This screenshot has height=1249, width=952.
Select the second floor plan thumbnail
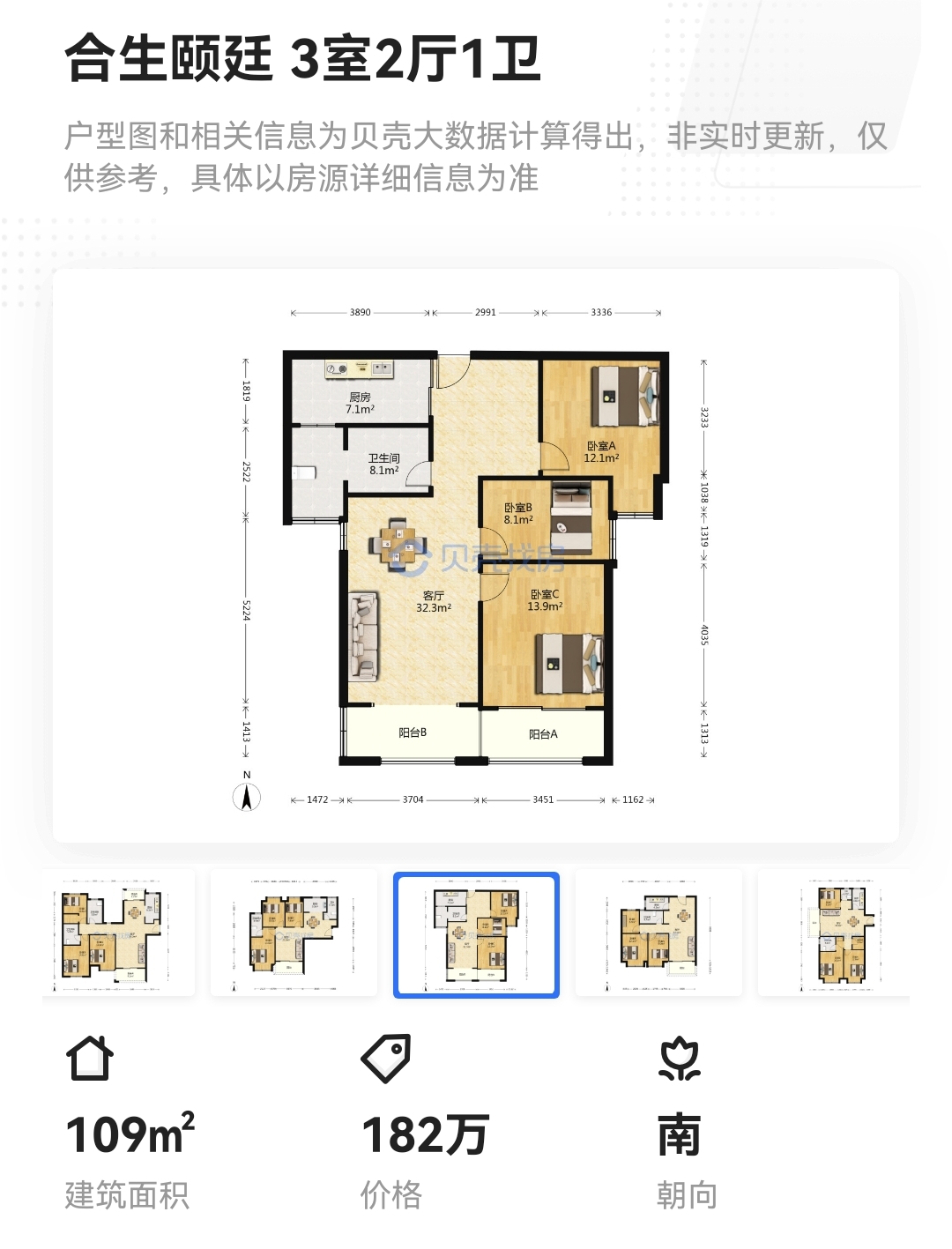coord(294,934)
